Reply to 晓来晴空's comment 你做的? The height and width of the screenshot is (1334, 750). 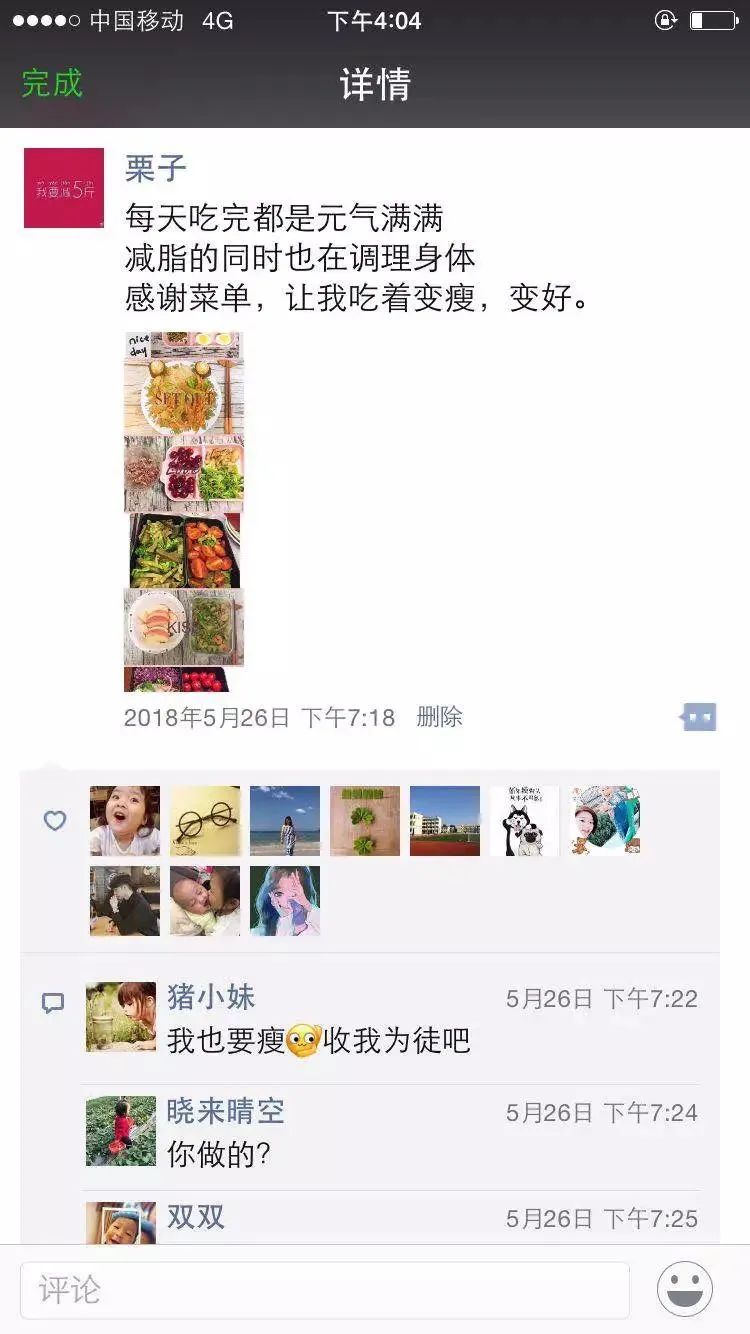[220, 1155]
